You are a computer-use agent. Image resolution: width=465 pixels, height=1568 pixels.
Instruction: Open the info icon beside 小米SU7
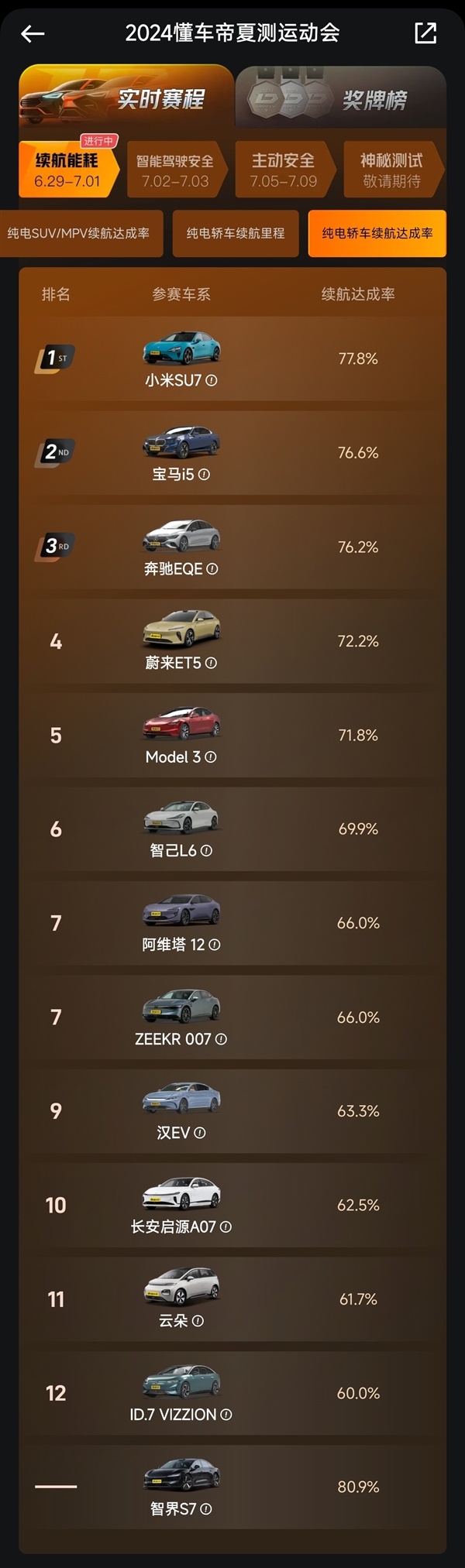click(212, 381)
